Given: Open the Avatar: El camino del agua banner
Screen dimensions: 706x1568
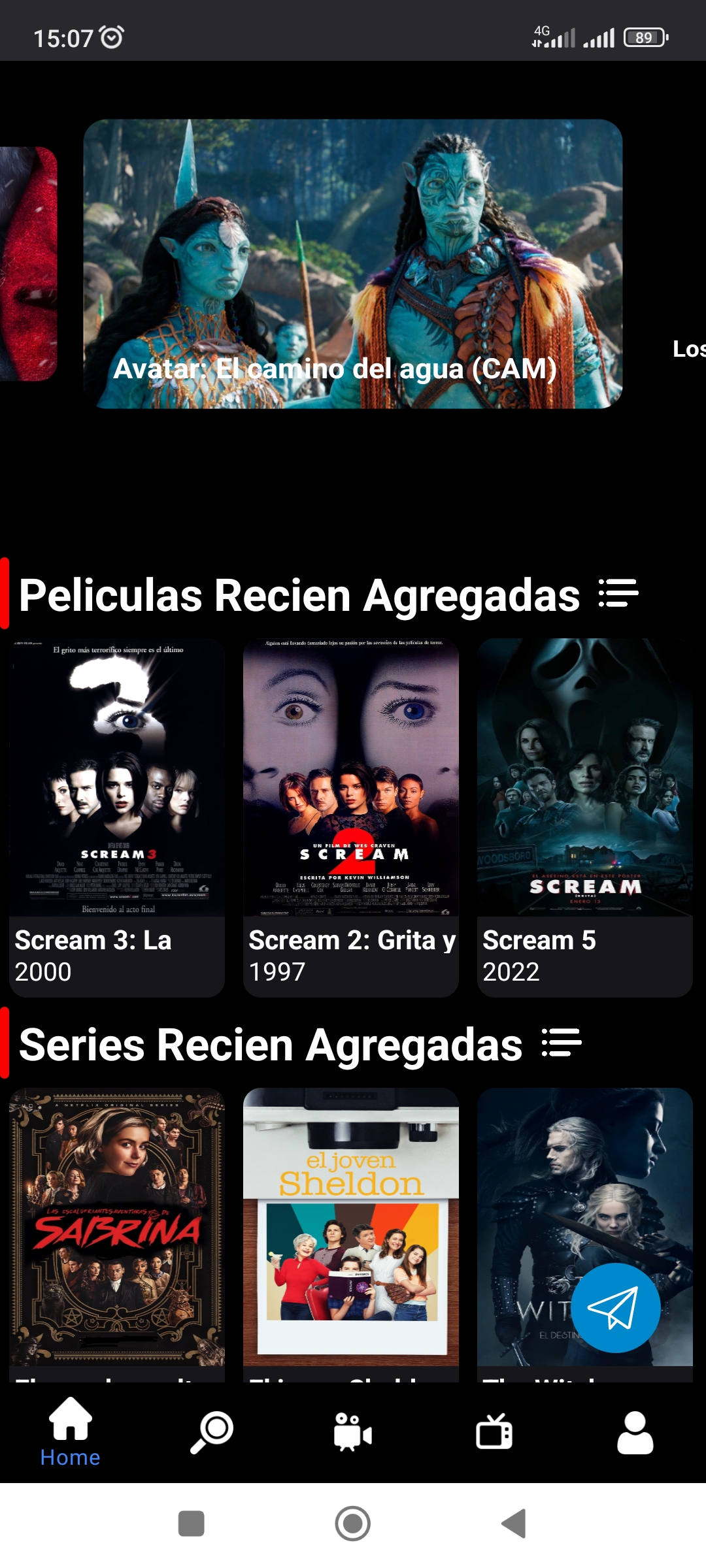Looking at the screenshot, I should pyautogui.click(x=353, y=264).
